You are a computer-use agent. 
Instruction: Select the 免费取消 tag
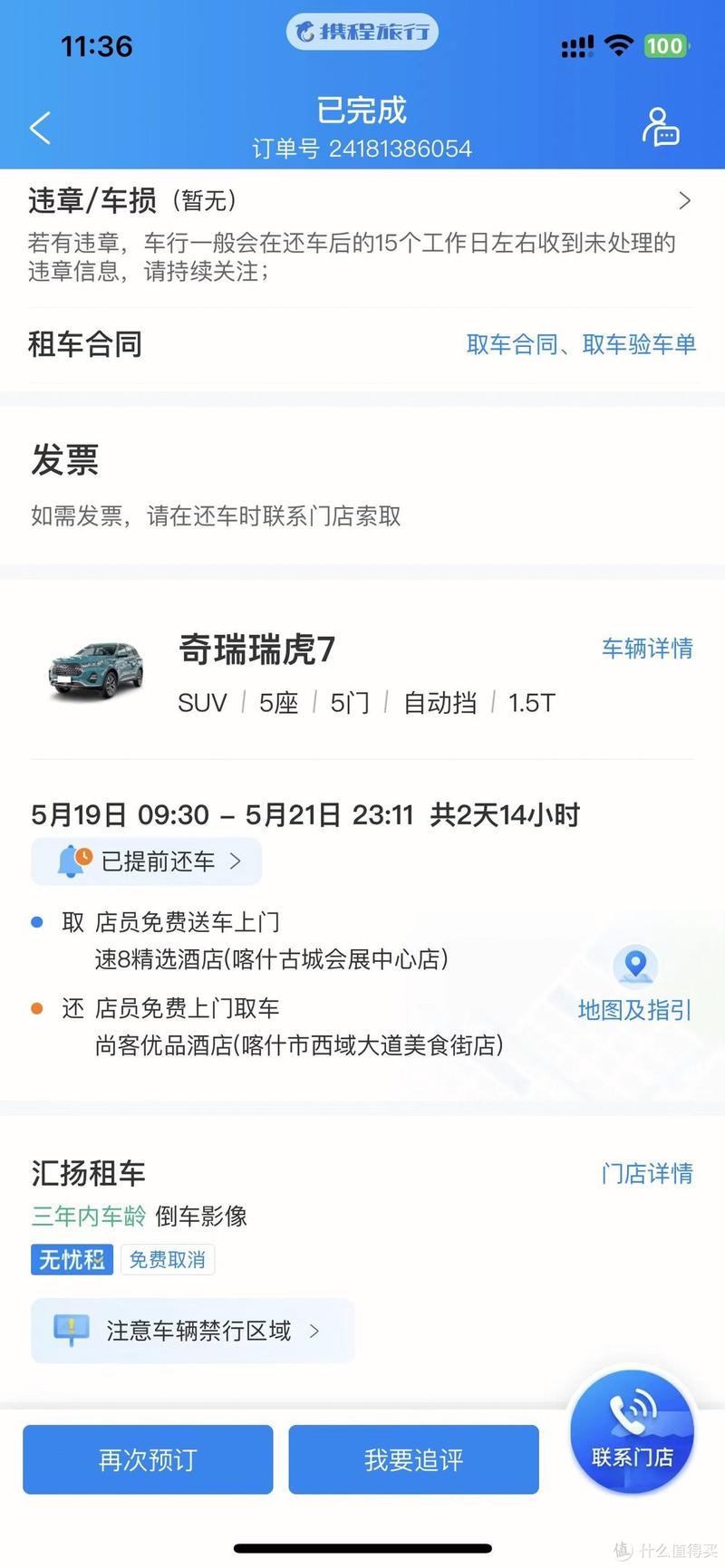pos(168,1259)
